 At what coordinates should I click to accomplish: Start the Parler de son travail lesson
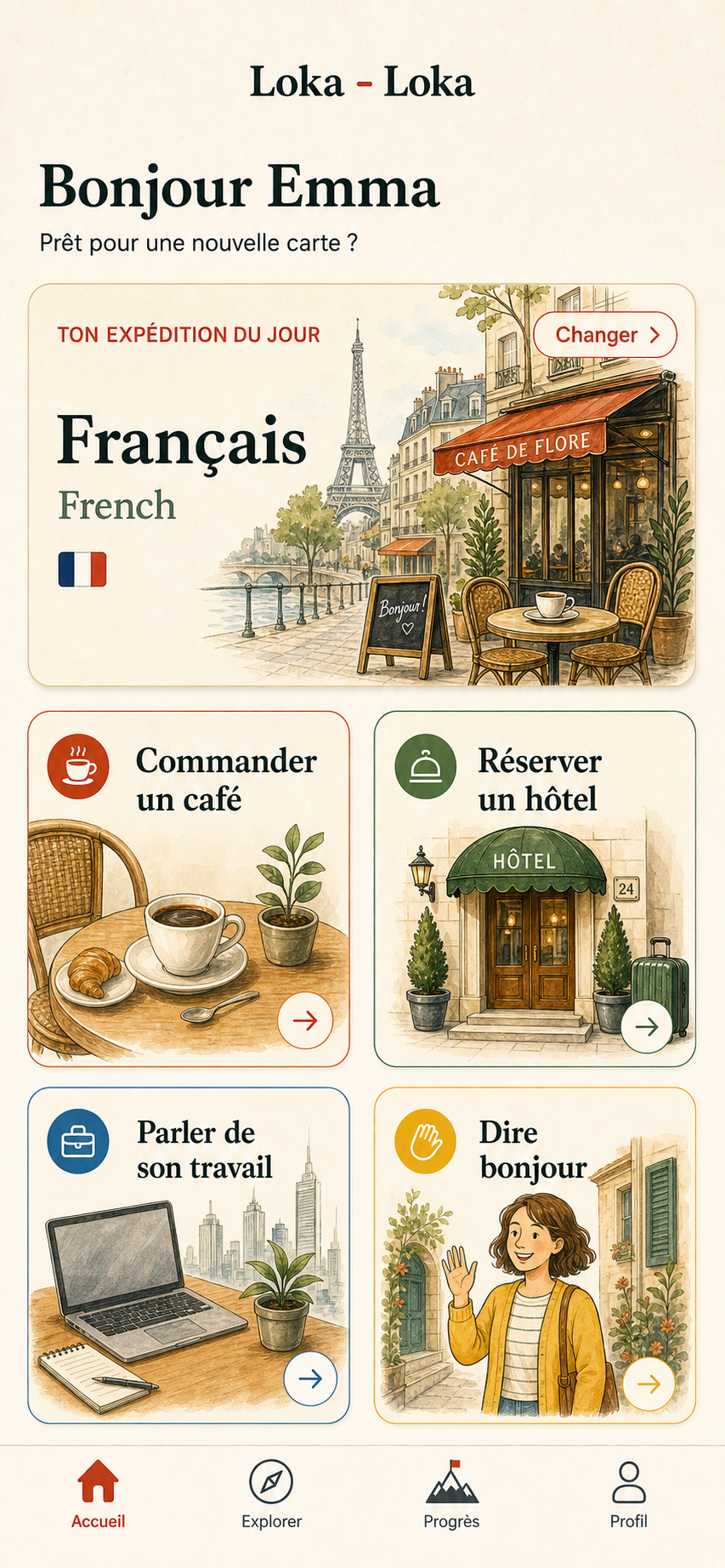click(189, 1255)
